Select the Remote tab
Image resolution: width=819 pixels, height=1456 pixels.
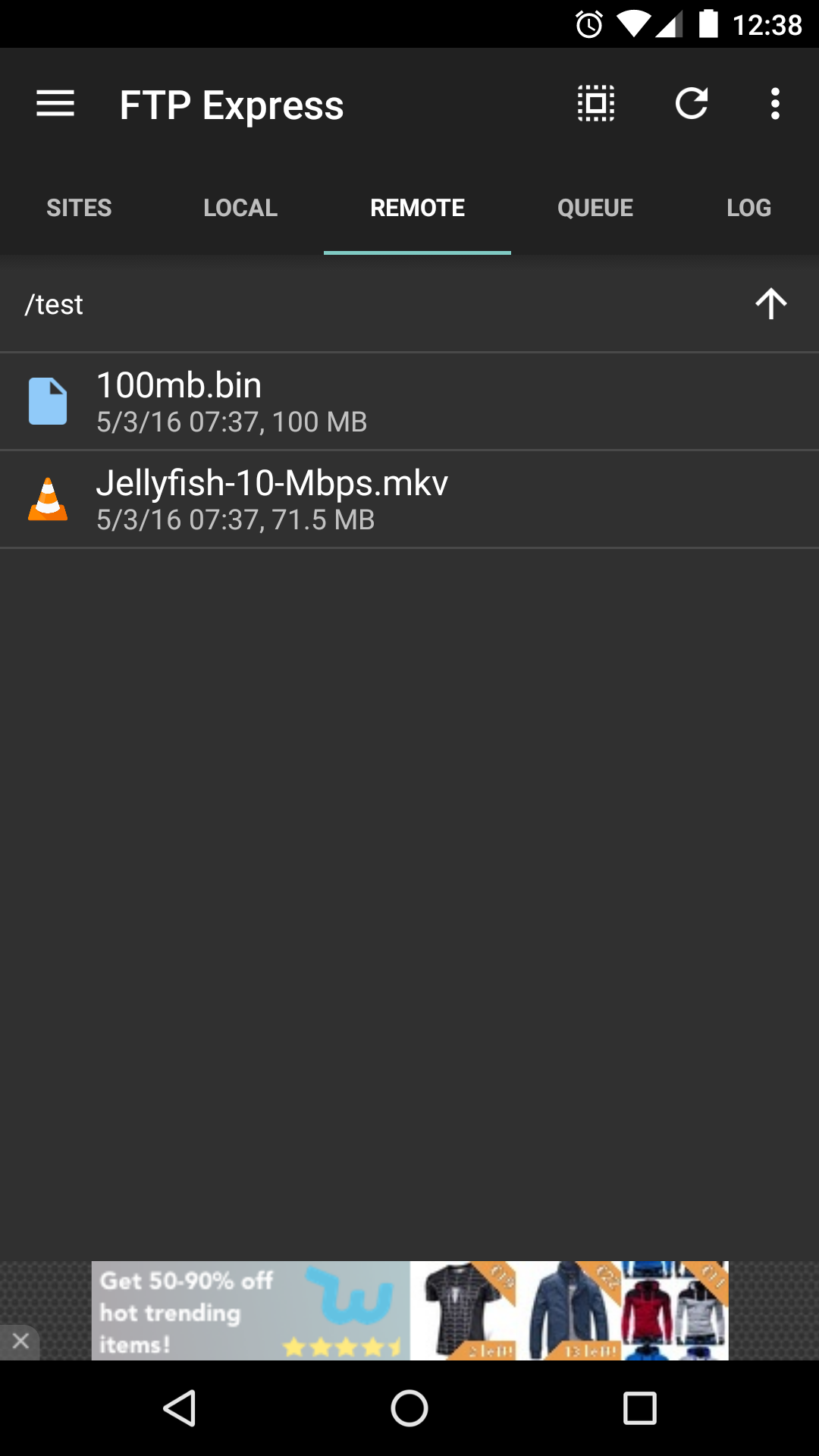coord(417,208)
